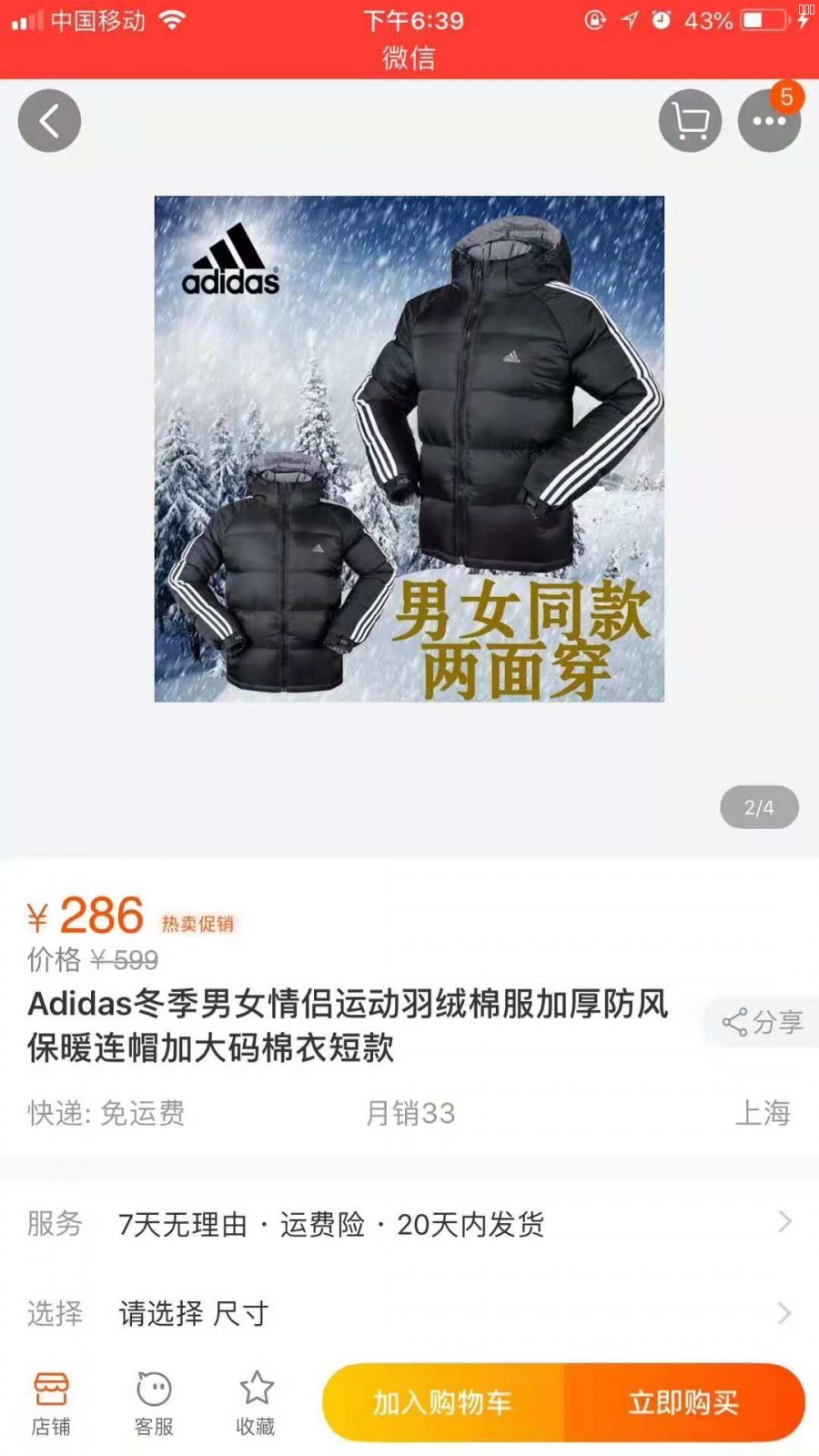Open the more options icon with badge 5
This screenshot has width=819, height=1456.
pos(770,119)
